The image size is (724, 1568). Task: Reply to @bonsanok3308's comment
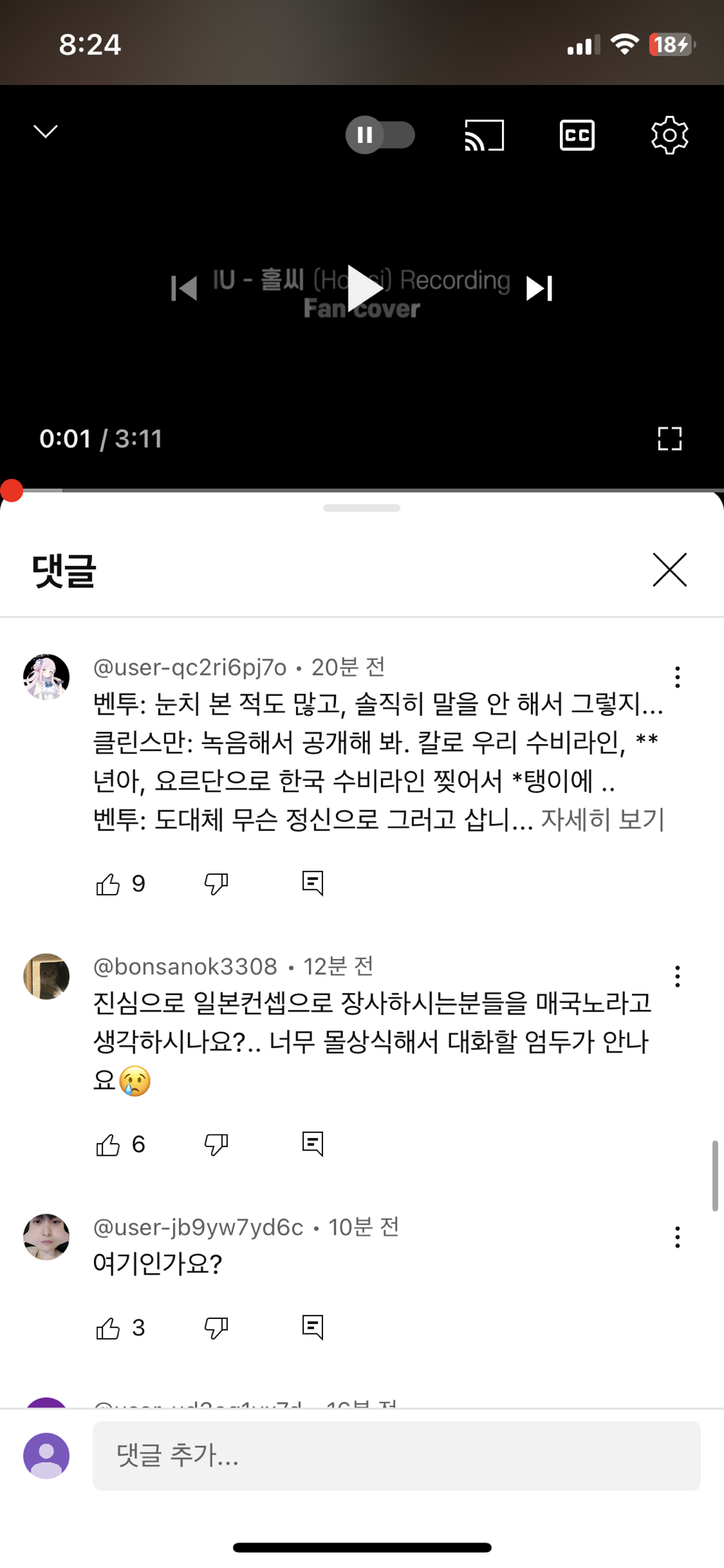tap(313, 1144)
